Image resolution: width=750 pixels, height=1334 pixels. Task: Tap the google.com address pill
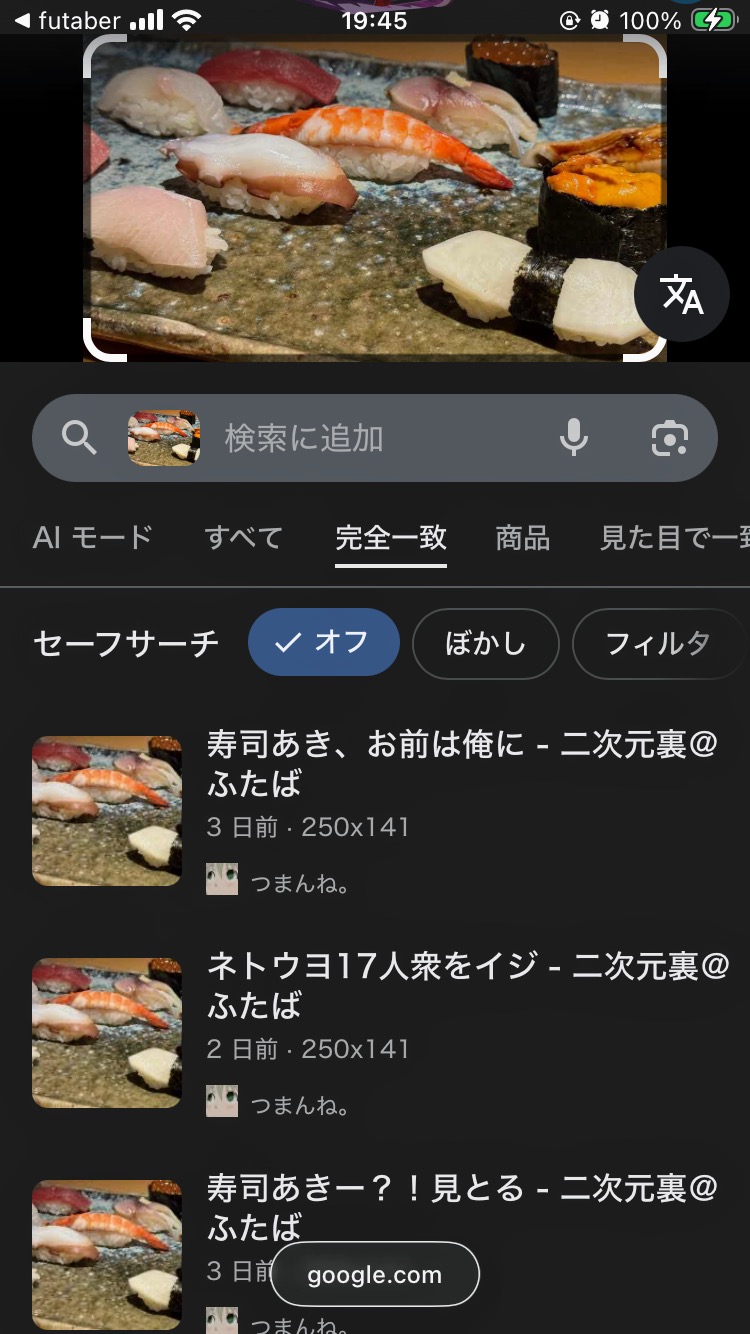click(374, 1275)
